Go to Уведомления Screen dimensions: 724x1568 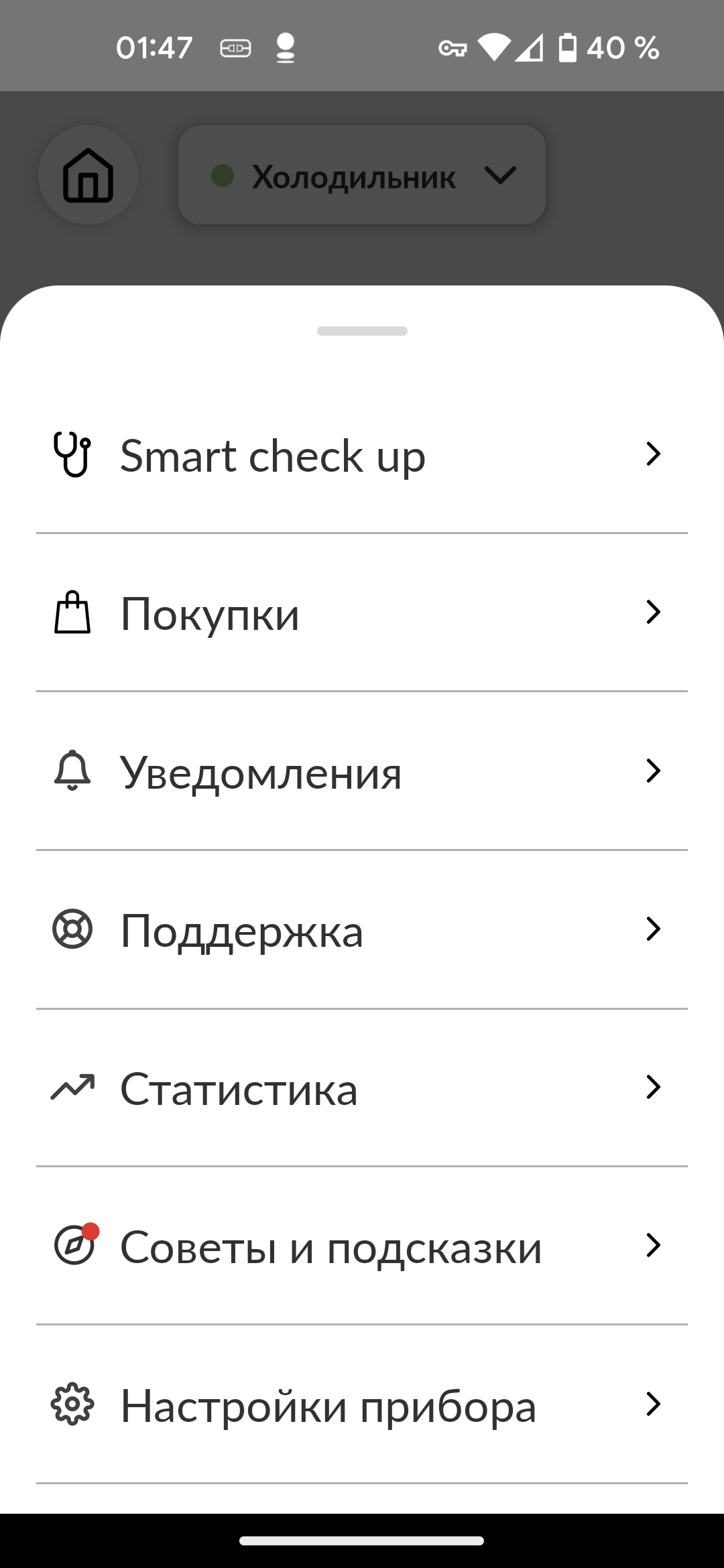click(x=362, y=772)
